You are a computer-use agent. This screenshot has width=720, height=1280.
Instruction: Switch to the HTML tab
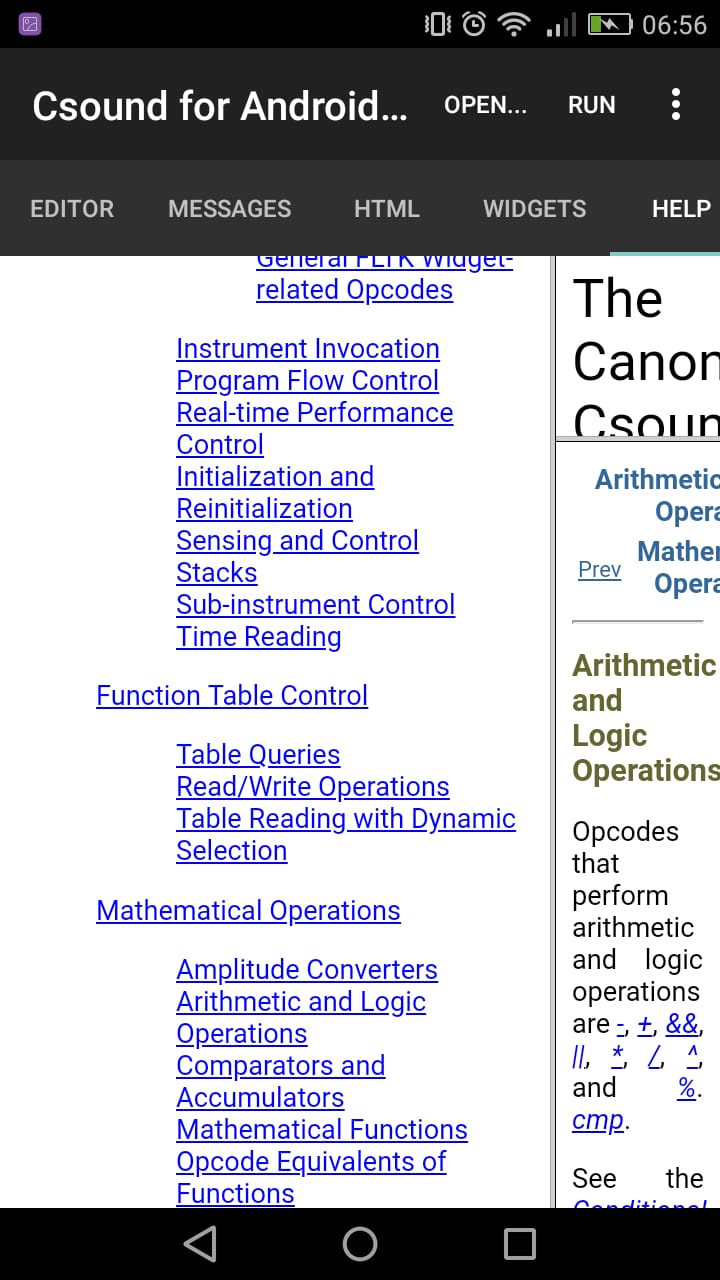point(386,208)
